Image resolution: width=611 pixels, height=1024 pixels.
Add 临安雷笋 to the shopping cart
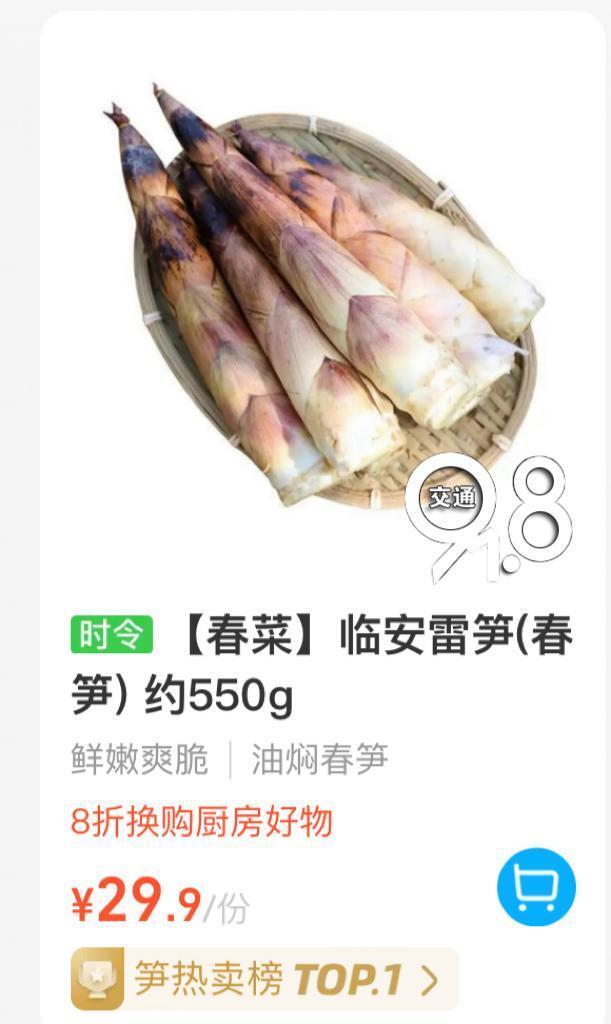coord(536,887)
